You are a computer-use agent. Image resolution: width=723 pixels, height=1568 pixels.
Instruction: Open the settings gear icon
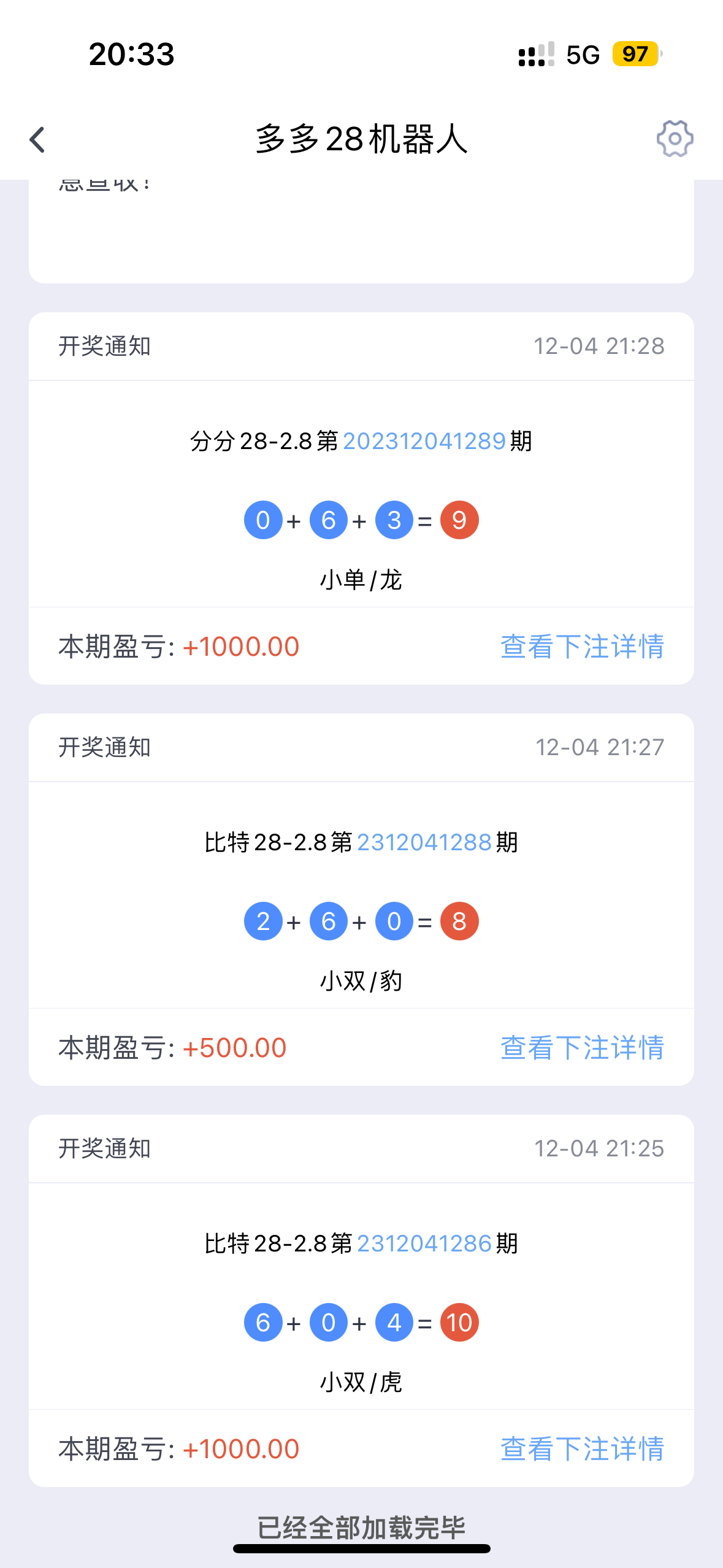pyautogui.click(x=675, y=139)
